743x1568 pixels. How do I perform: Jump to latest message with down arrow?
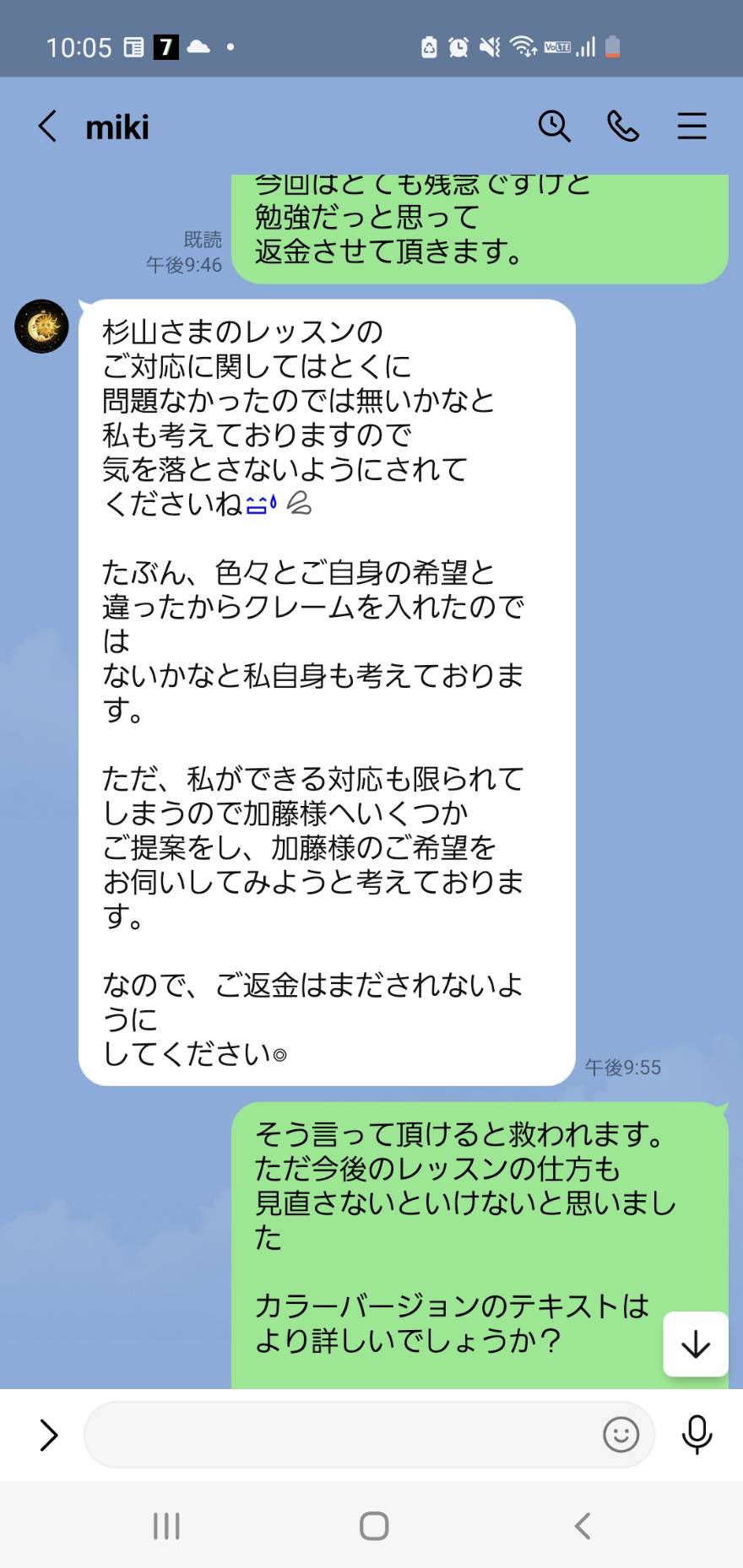pos(696,1344)
